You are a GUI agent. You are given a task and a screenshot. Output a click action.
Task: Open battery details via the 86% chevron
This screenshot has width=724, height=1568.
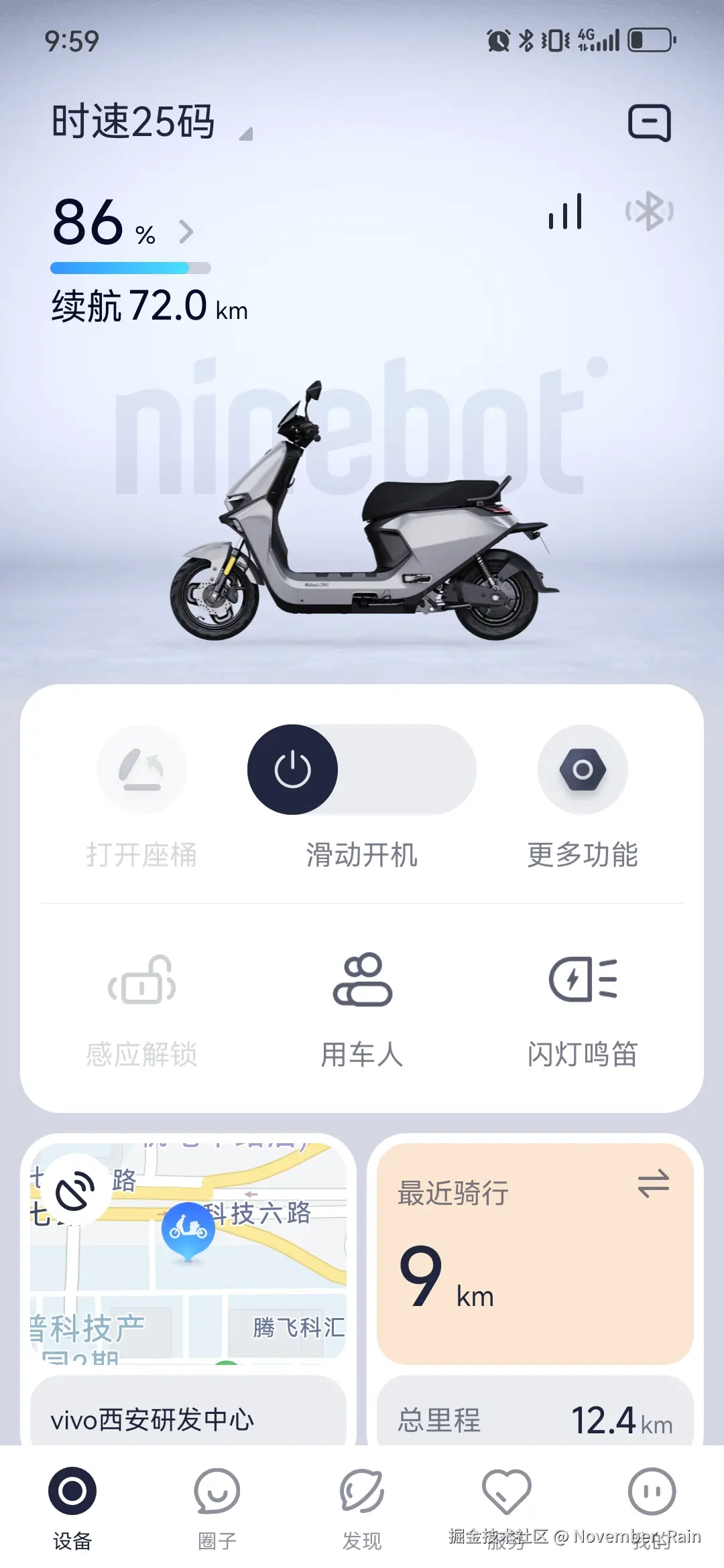[x=186, y=232]
